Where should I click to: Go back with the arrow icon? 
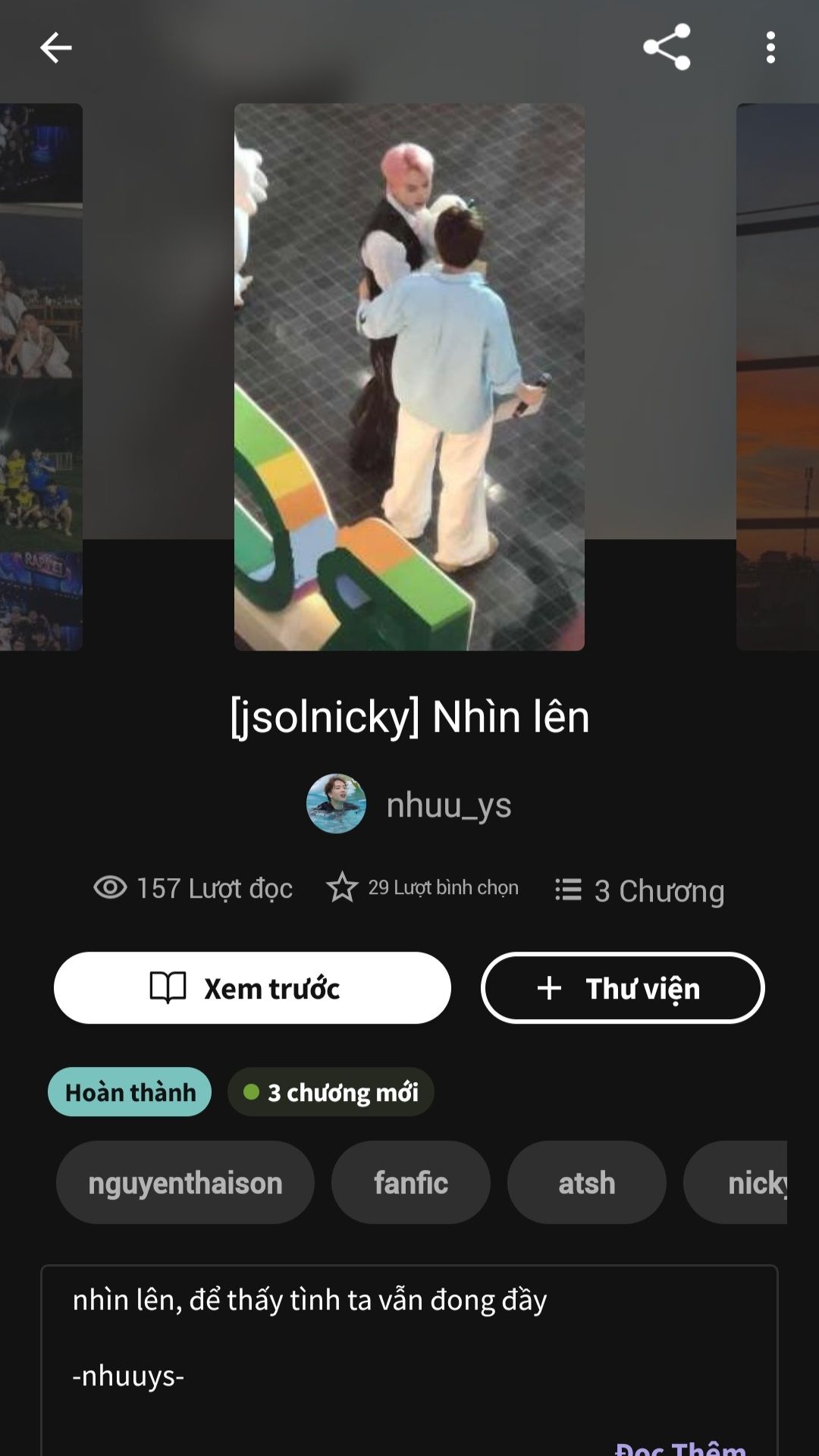[x=55, y=48]
